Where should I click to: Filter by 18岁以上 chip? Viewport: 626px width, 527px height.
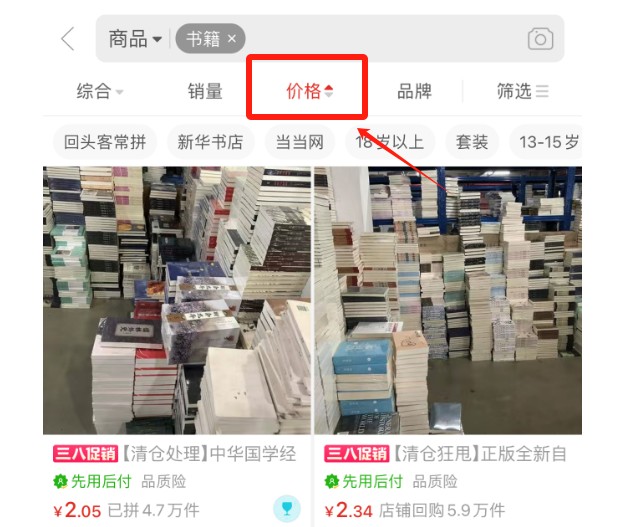[389, 142]
